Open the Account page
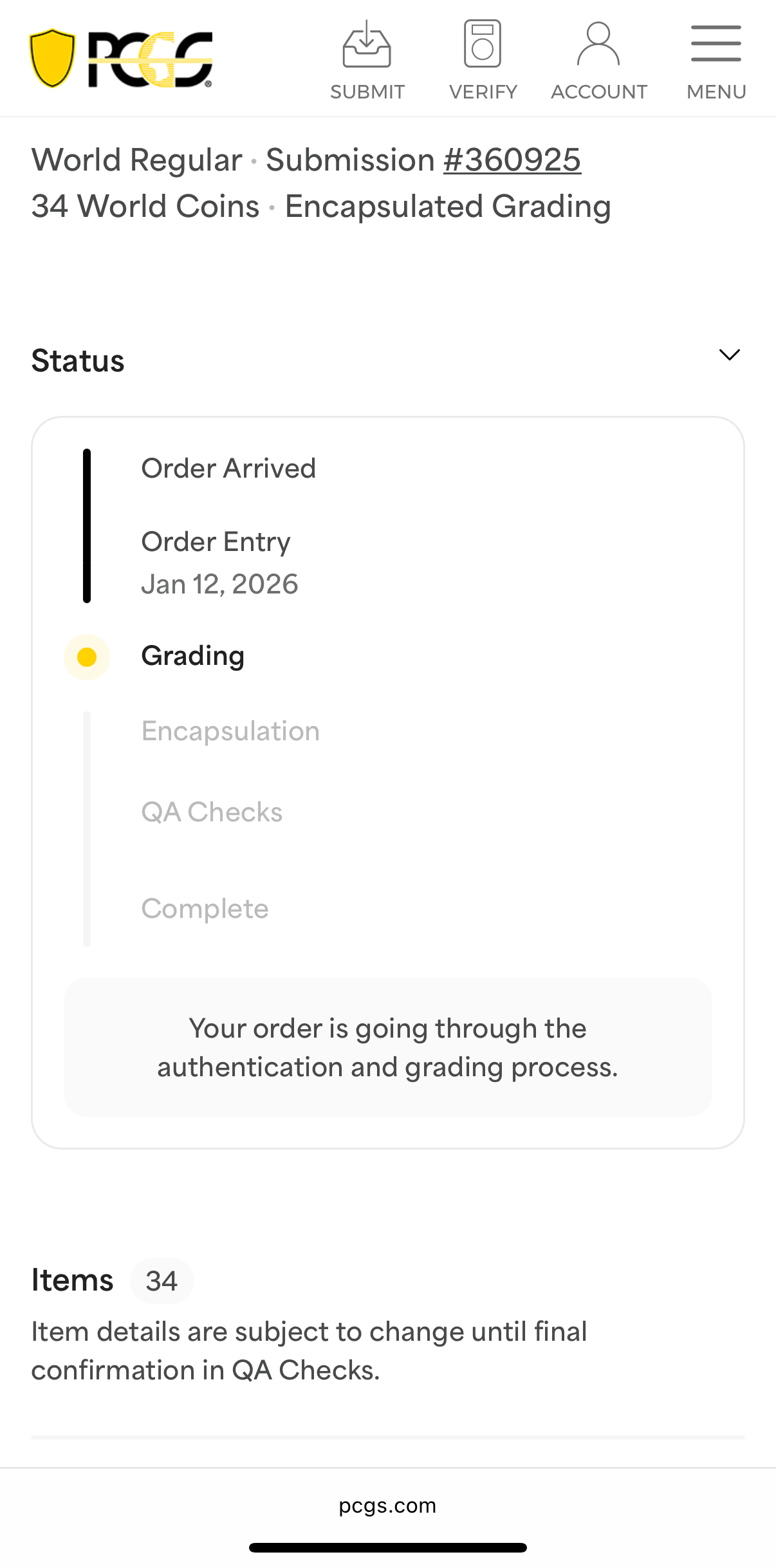Image resolution: width=776 pixels, height=1568 pixels. tap(598, 60)
